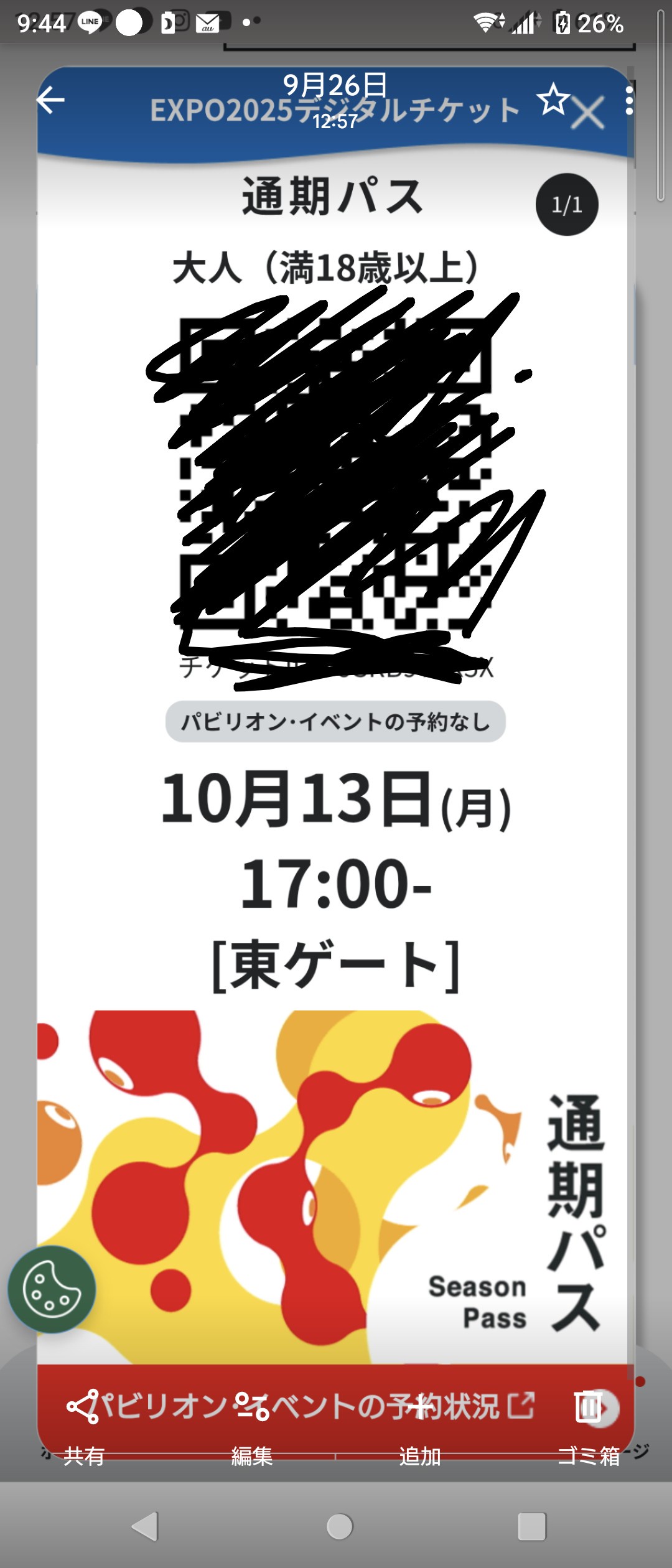The image size is (672, 1568).
Task: Open recent apps from navigation bar
Action: pyautogui.click(x=531, y=1526)
